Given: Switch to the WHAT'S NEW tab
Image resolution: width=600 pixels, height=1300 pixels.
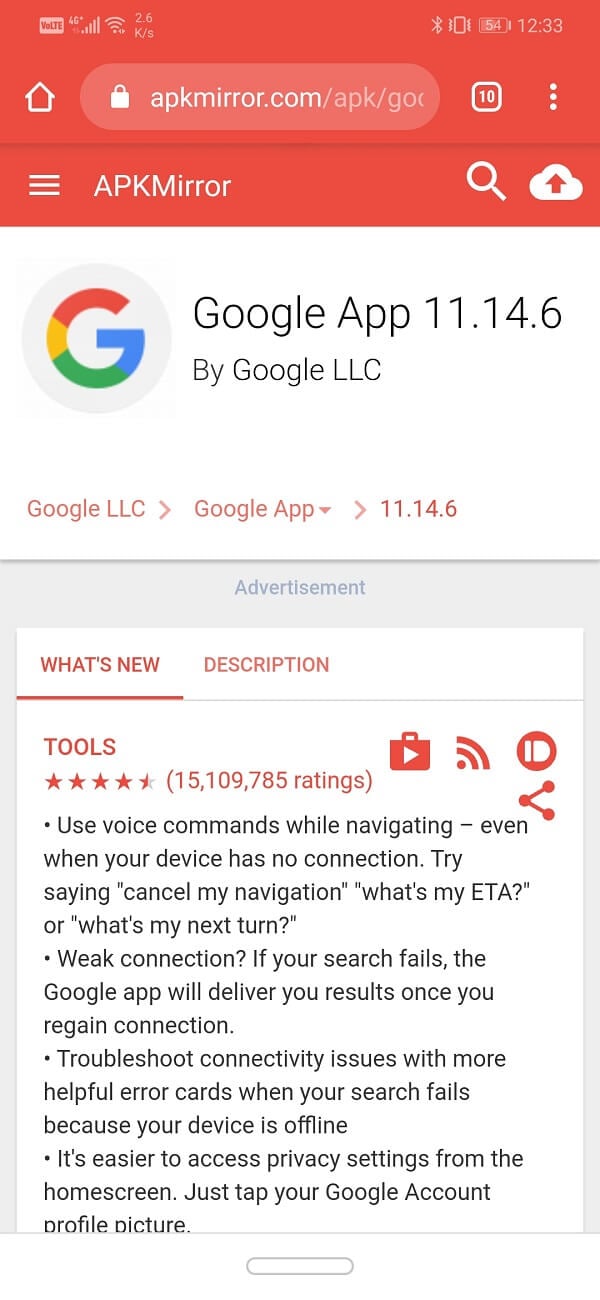Looking at the screenshot, I should pyautogui.click(x=100, y=665).
